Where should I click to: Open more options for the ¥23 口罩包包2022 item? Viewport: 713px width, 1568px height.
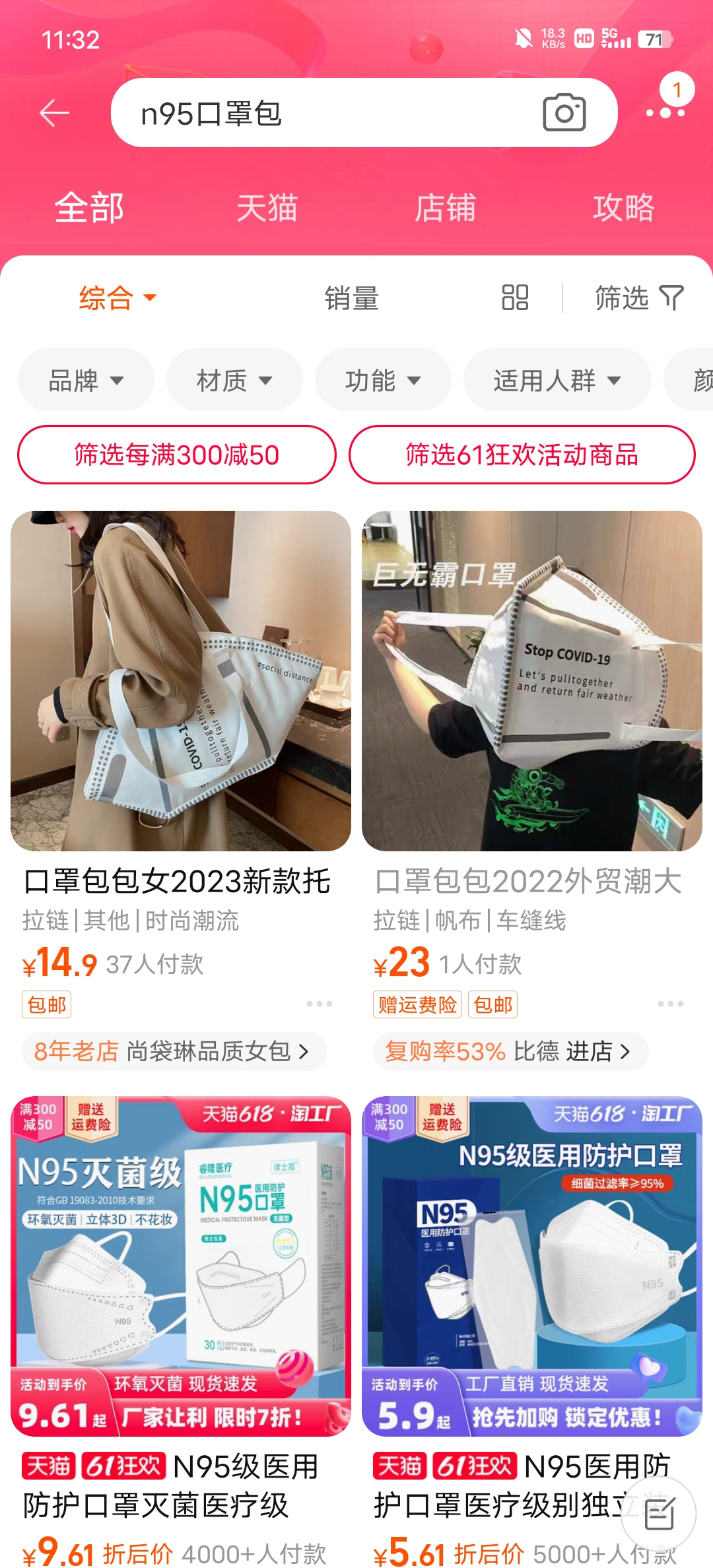click(670, 1004)
